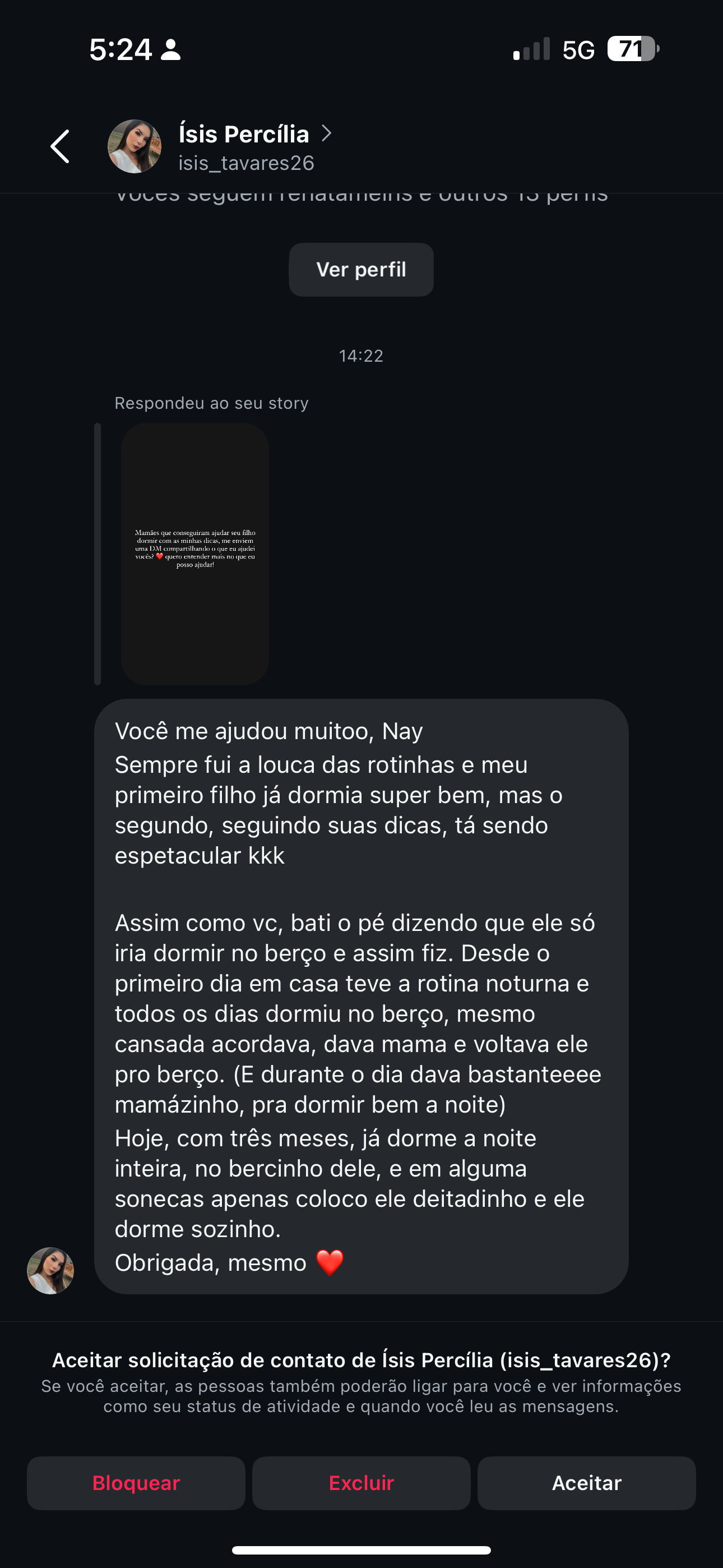This screenshot has width=723, height=1568.
Task: Open the replied story thumbnail
Action: tap(194, 554)
